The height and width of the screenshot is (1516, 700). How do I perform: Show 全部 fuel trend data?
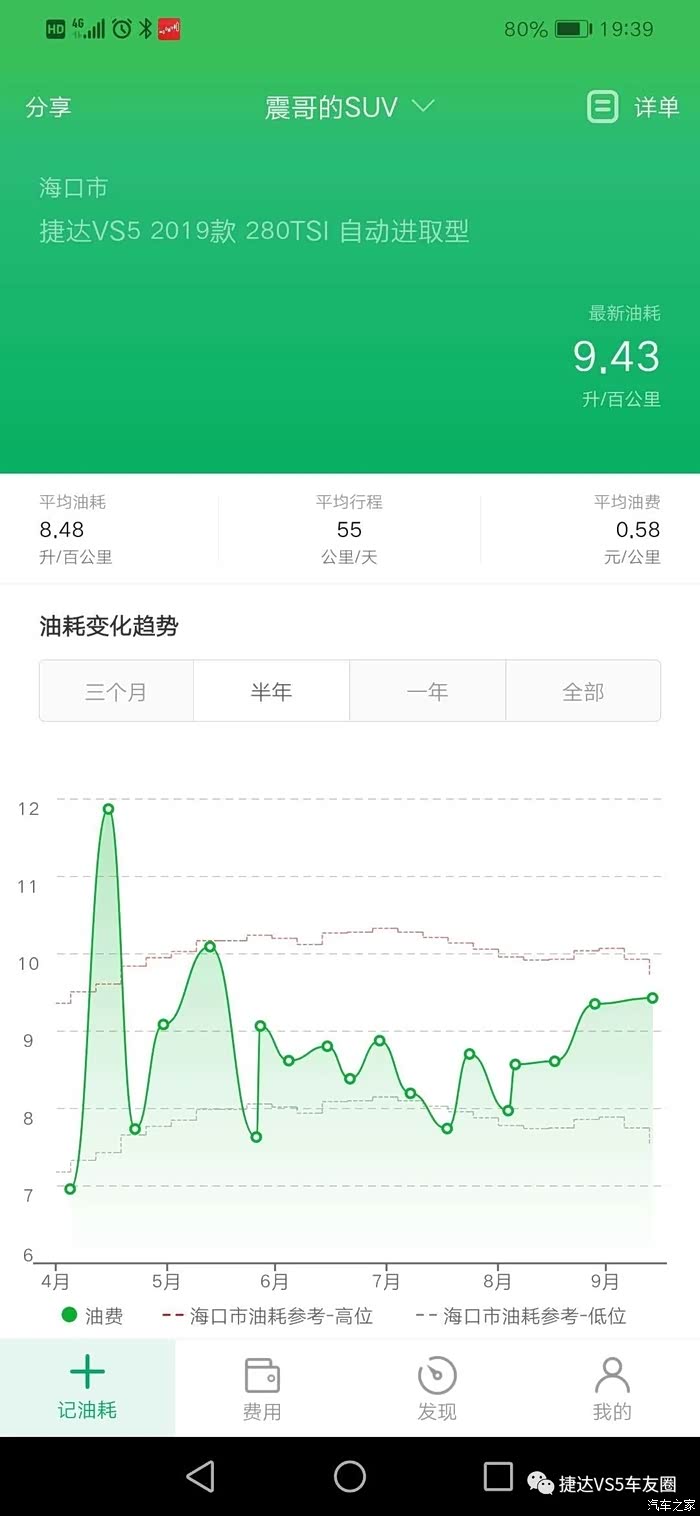coord(583,691)
